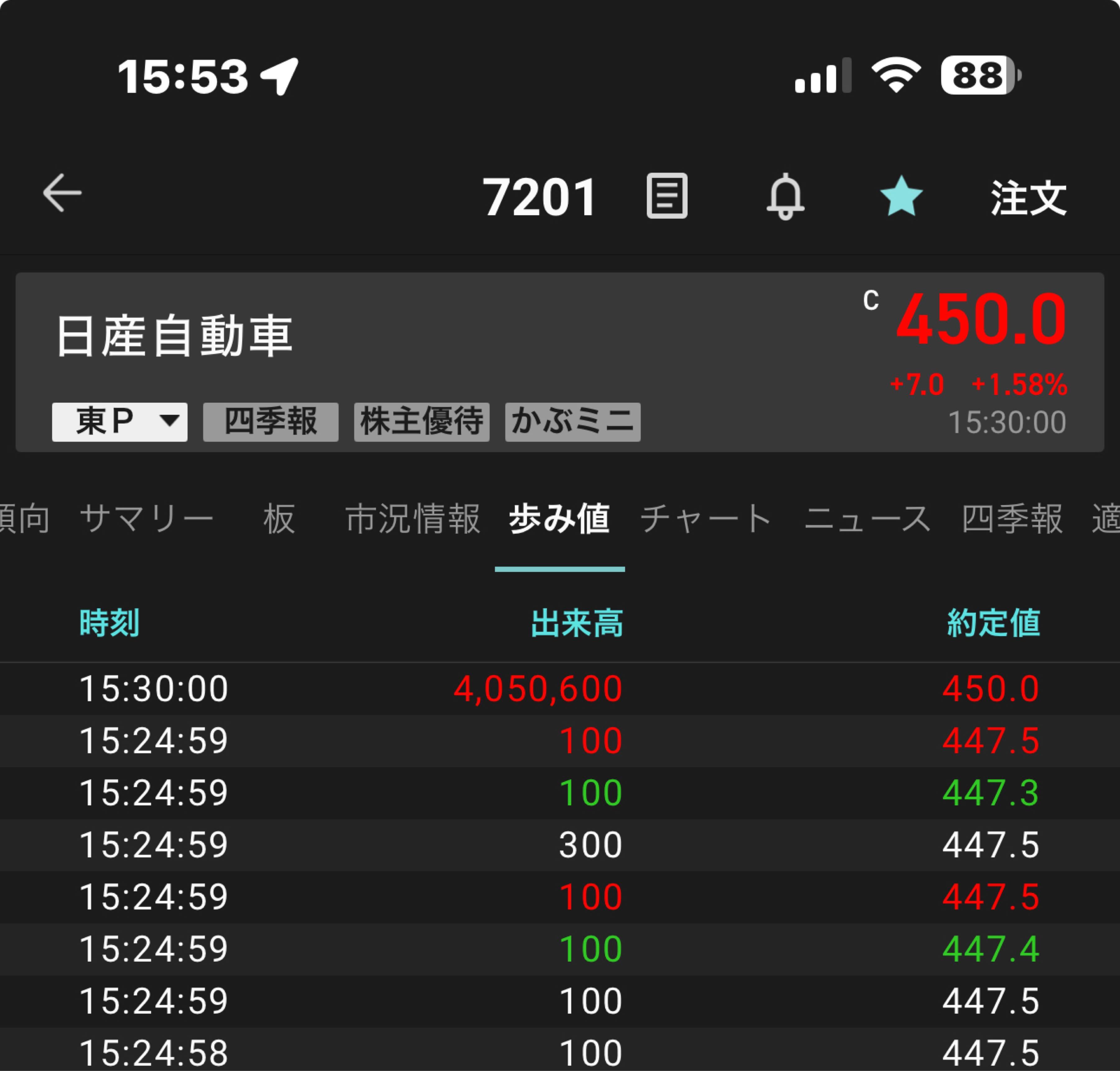This screenshot has height=1071, width=1120.
Task: Switch to the サマリー tab
Action: (x=147, y=518)
